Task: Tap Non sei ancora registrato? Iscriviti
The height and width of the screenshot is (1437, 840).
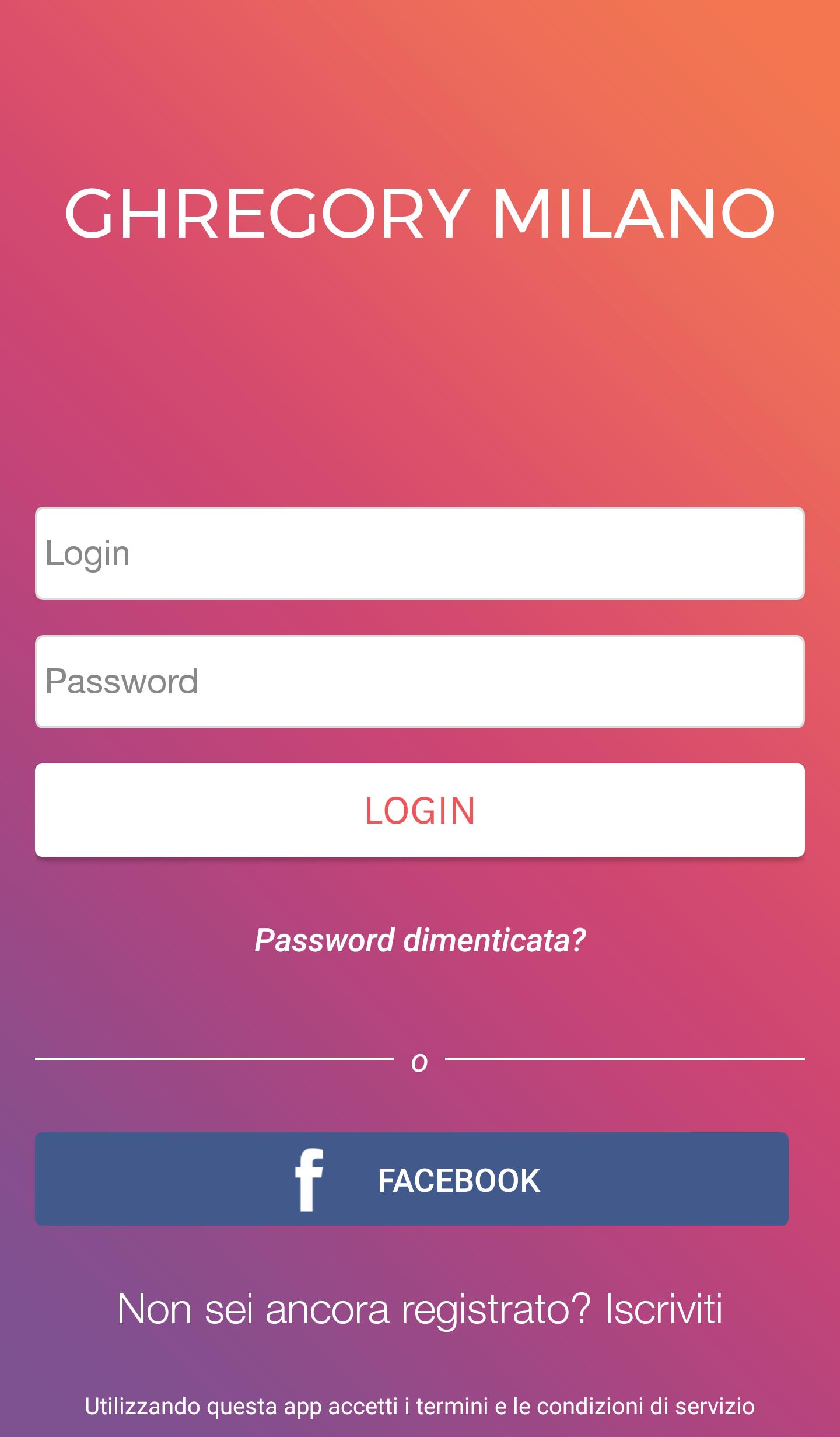Action: 420,1309
